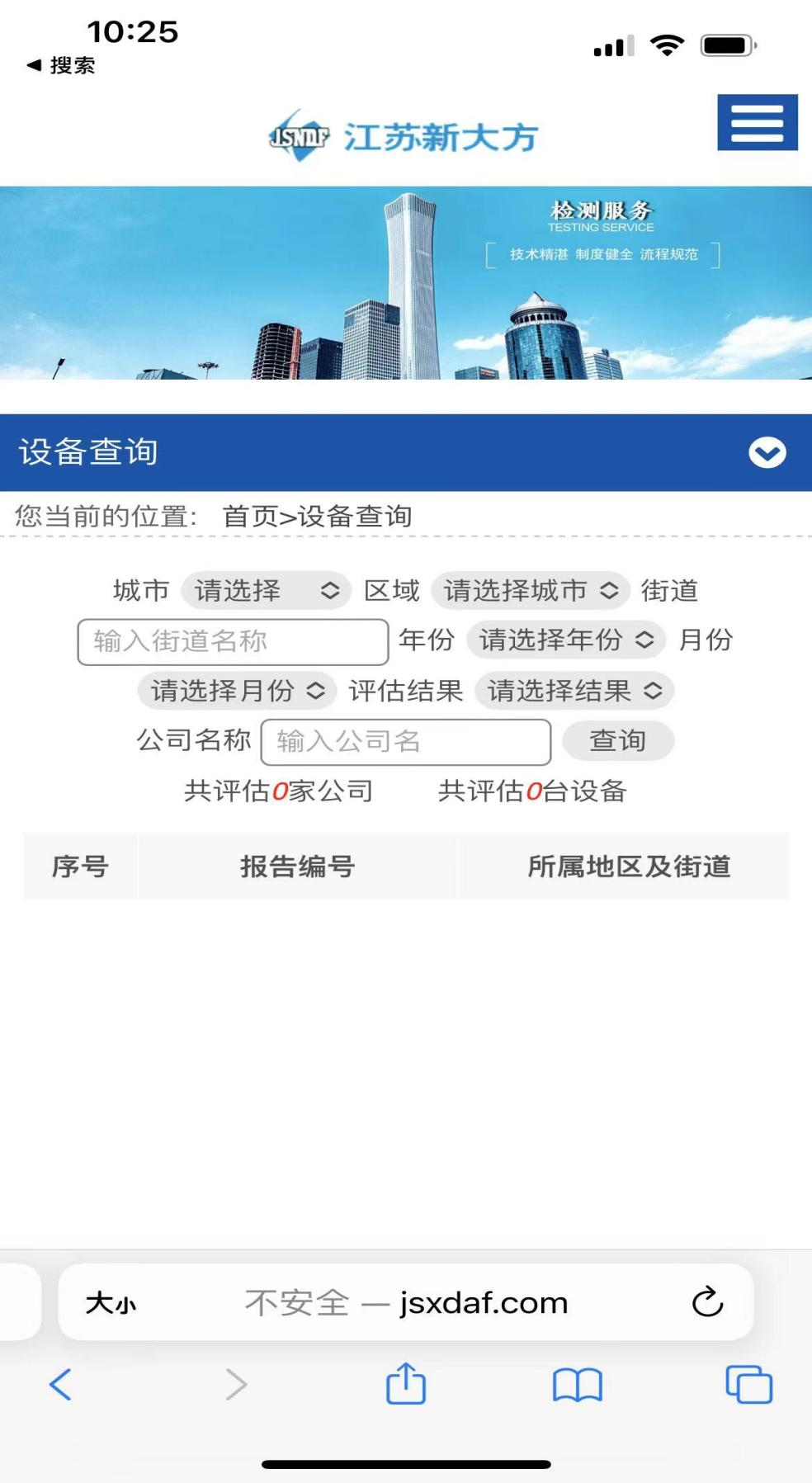Return to 搜索 app from status bar
Viewport: 812px width, 1483px height.
pyautogui.click(x=61, y=65)
